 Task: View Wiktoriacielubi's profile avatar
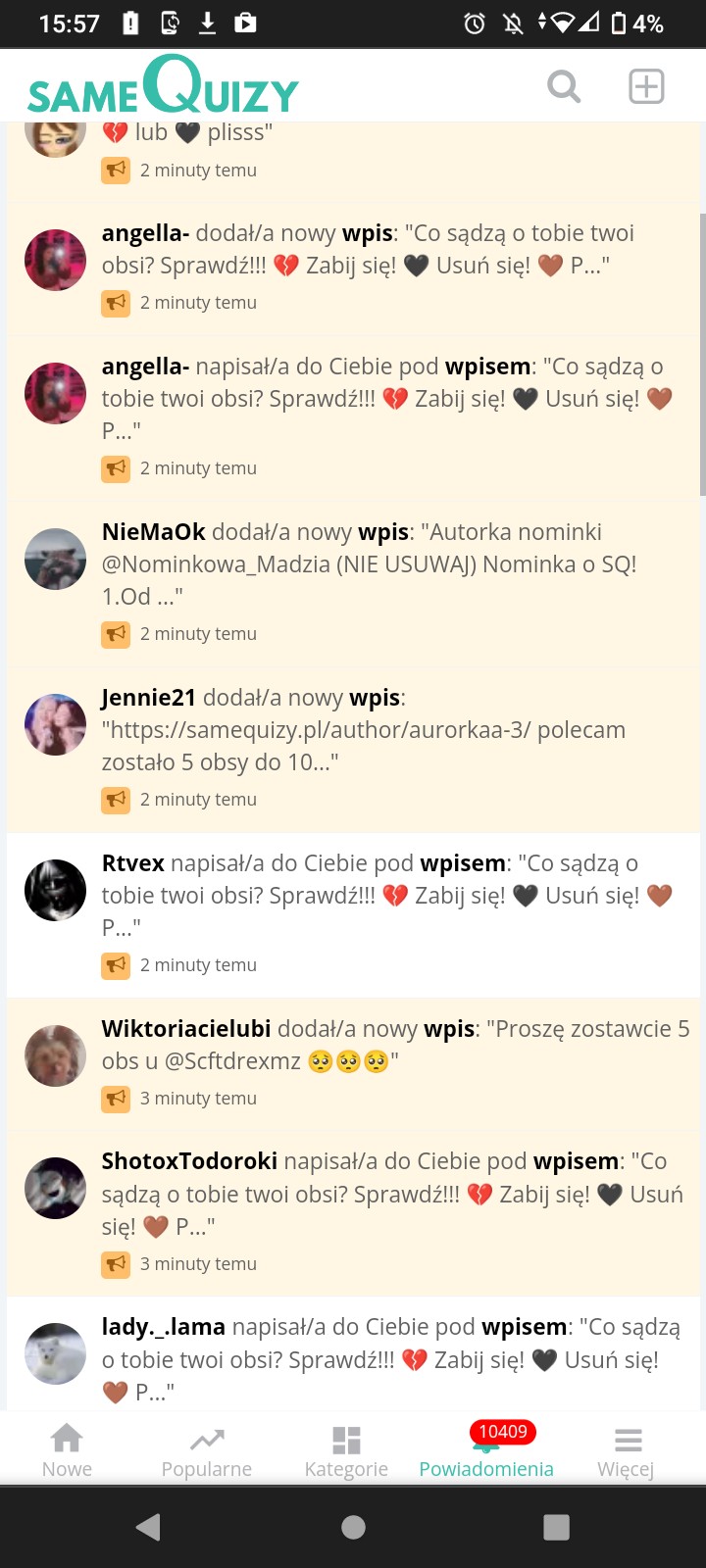coord(55,1055)
